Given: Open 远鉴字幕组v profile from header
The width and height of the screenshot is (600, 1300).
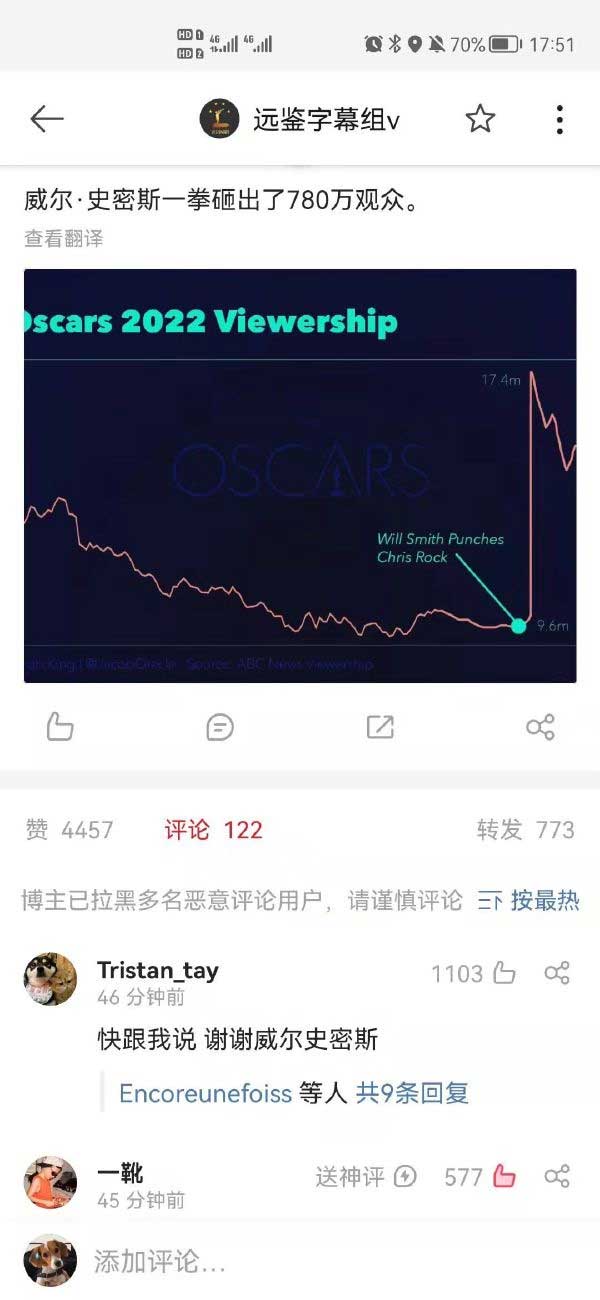Looking at the screenshot, I should click(300, 120).
